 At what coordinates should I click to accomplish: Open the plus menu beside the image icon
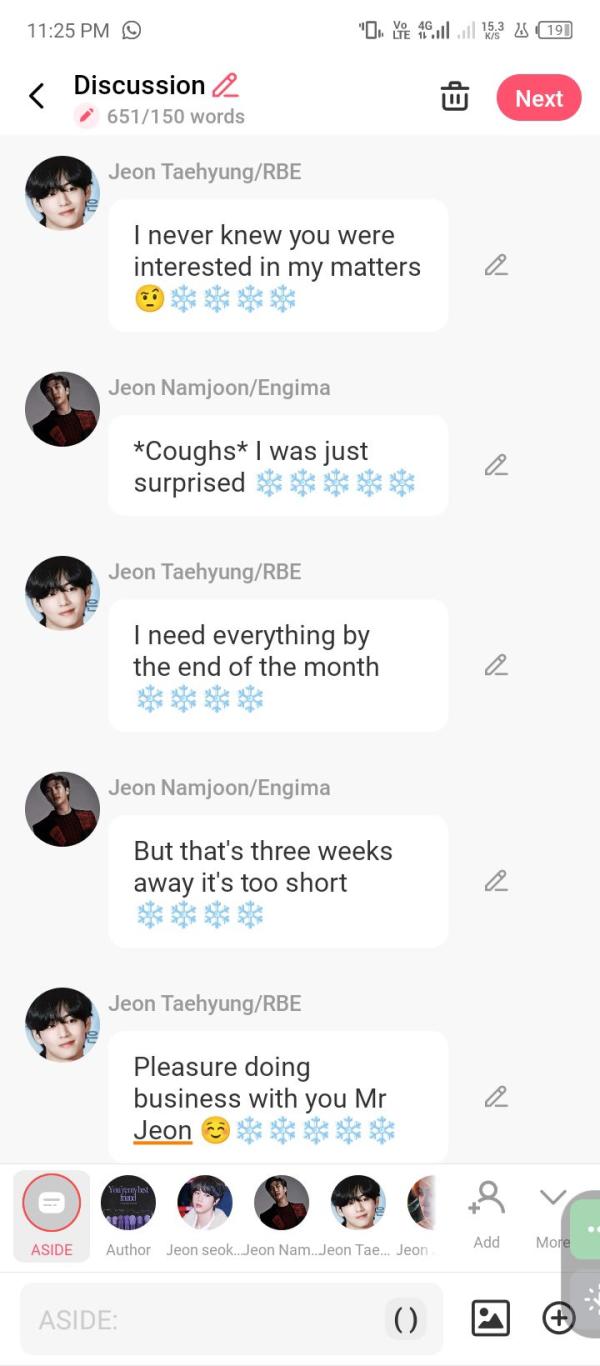[x=559, y=1318]
